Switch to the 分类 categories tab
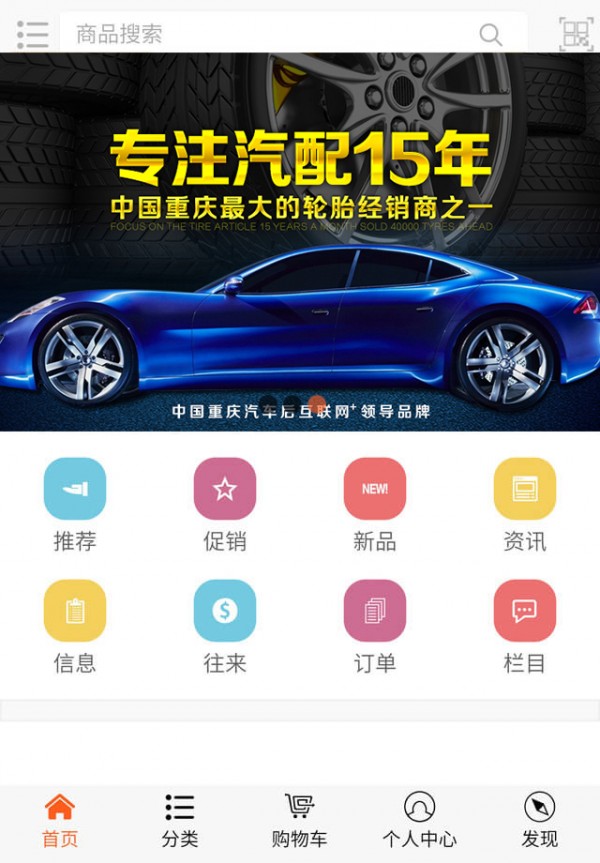 (x=180, y=820)
